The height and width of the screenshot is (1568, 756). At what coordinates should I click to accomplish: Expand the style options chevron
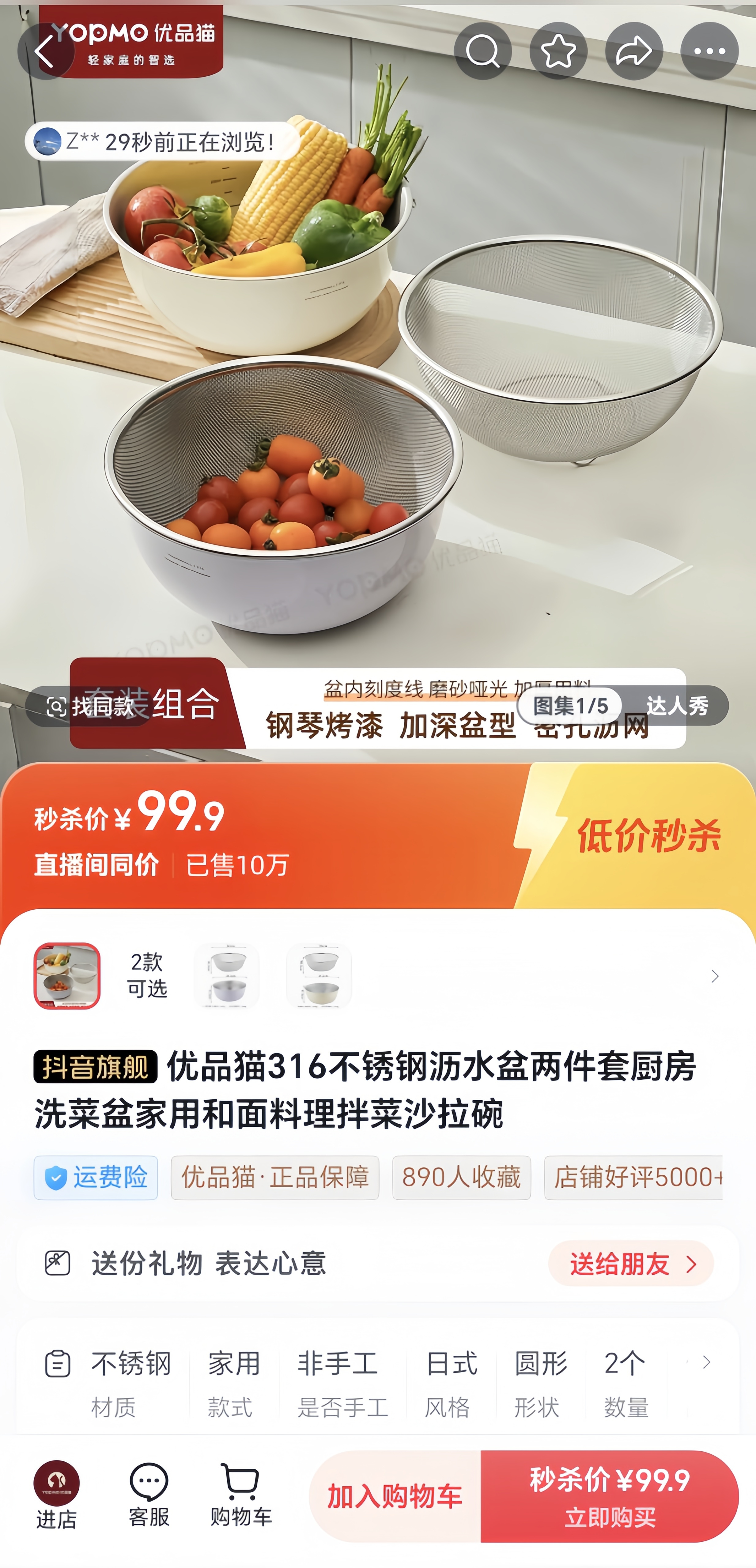click(715, 976)
